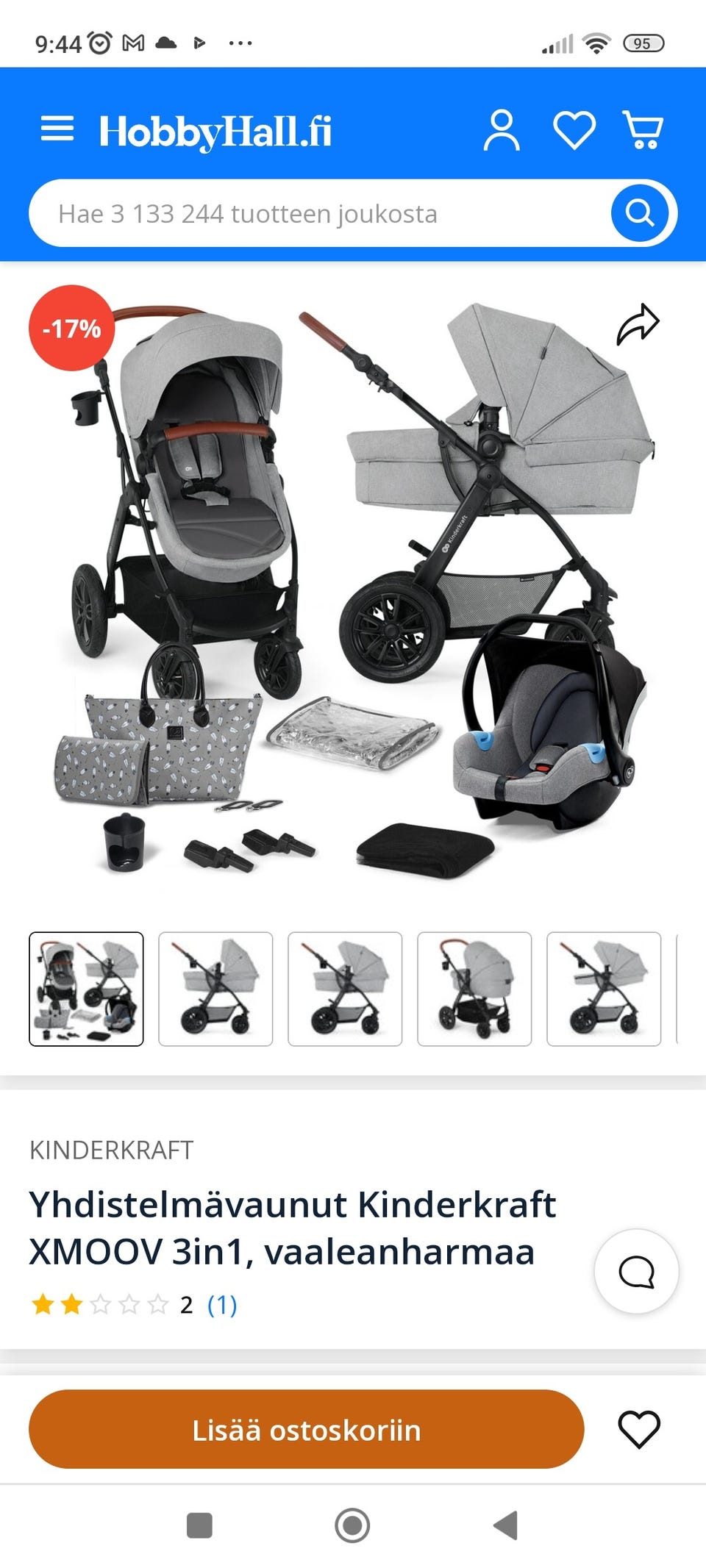706x1568 pixels.
Task: Open the hamburger menu
Action: [x=57, y=129]
